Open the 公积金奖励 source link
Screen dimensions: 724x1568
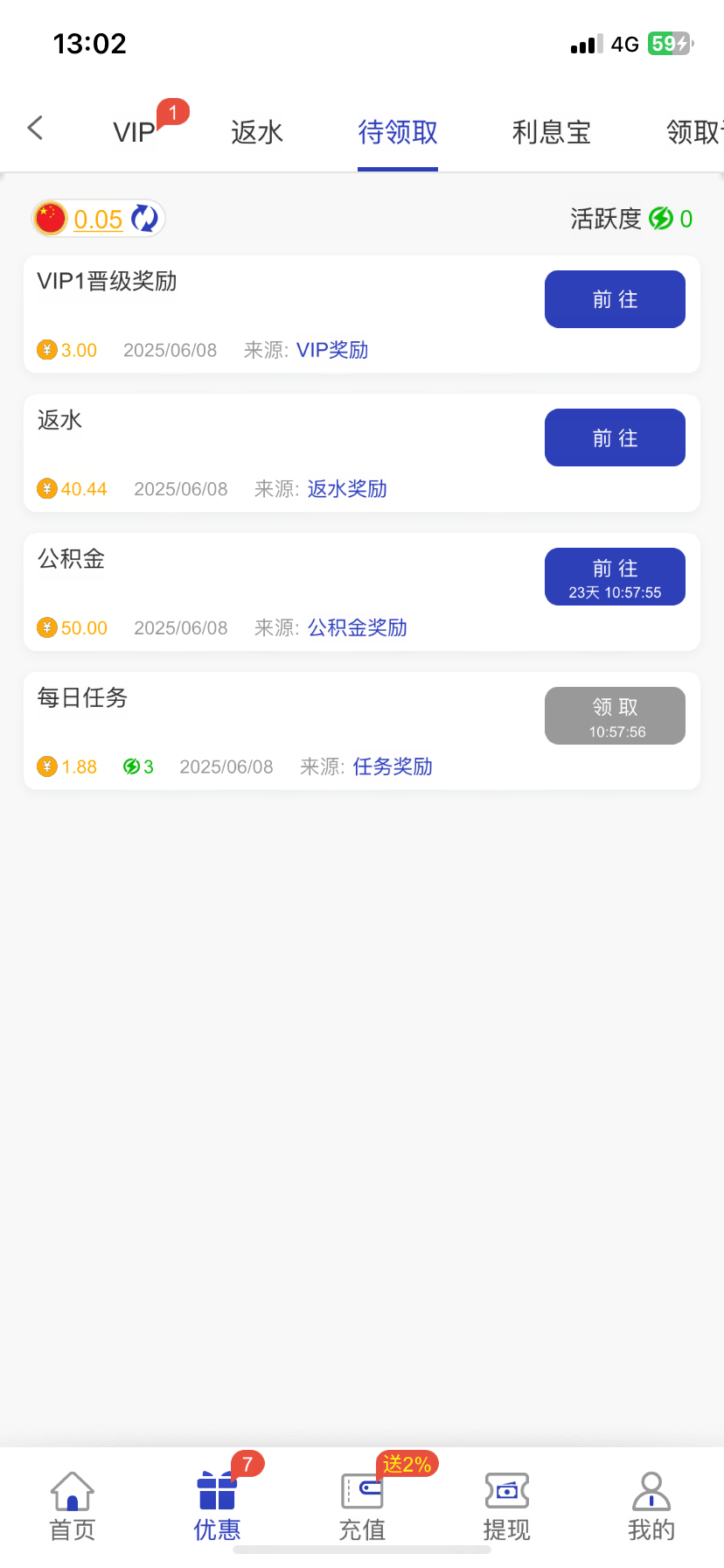[357, 628]
